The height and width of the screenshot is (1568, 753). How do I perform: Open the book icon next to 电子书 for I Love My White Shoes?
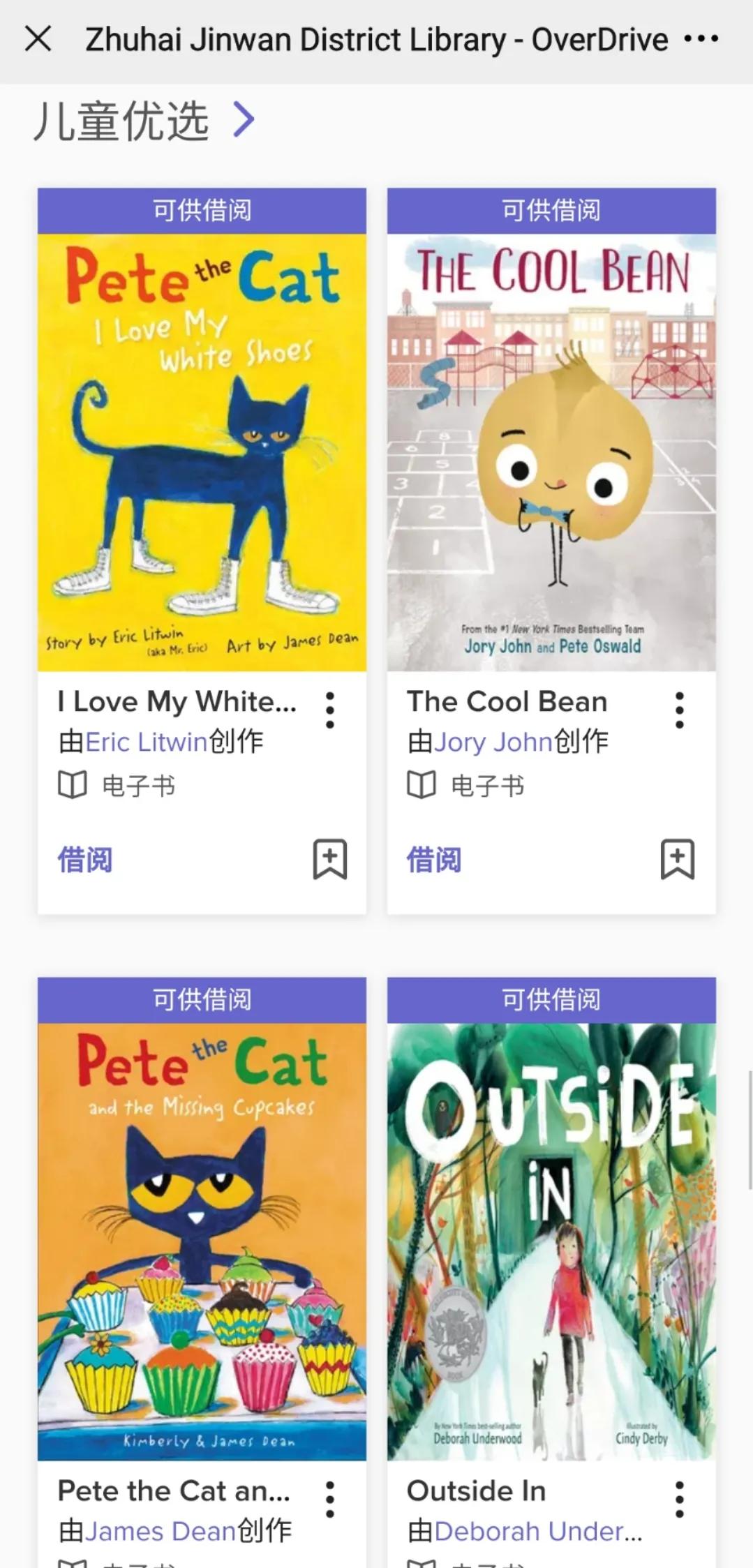(x=73, y=784)
